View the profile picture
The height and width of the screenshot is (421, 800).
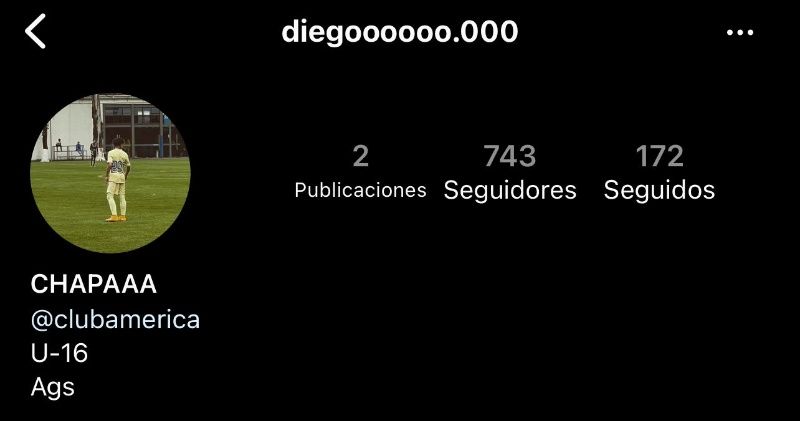pyautogui.click(x=110, y=173)
